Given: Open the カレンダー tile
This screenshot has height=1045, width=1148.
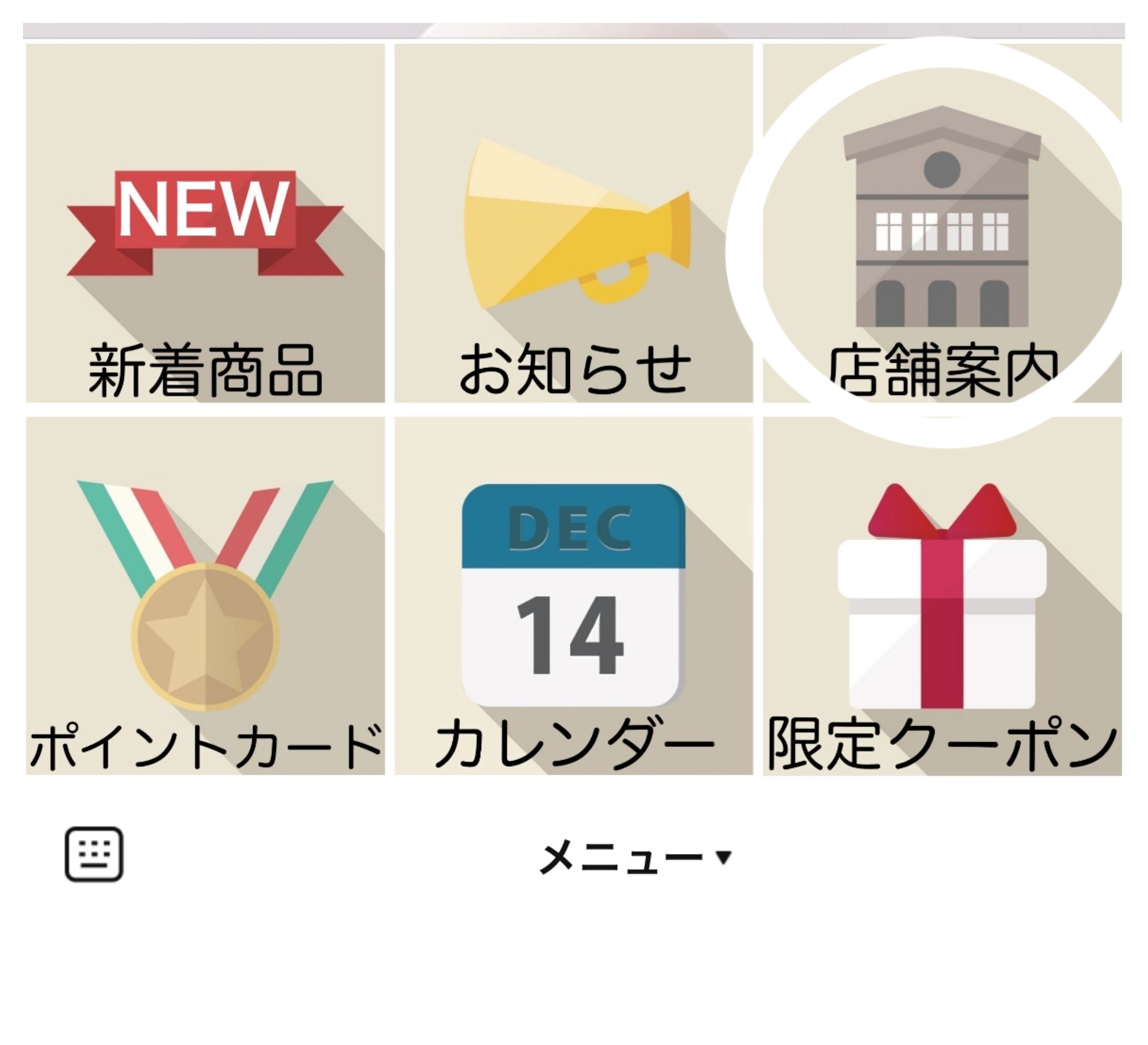Looking at the screenshot, I should click(x=574, y=596).
